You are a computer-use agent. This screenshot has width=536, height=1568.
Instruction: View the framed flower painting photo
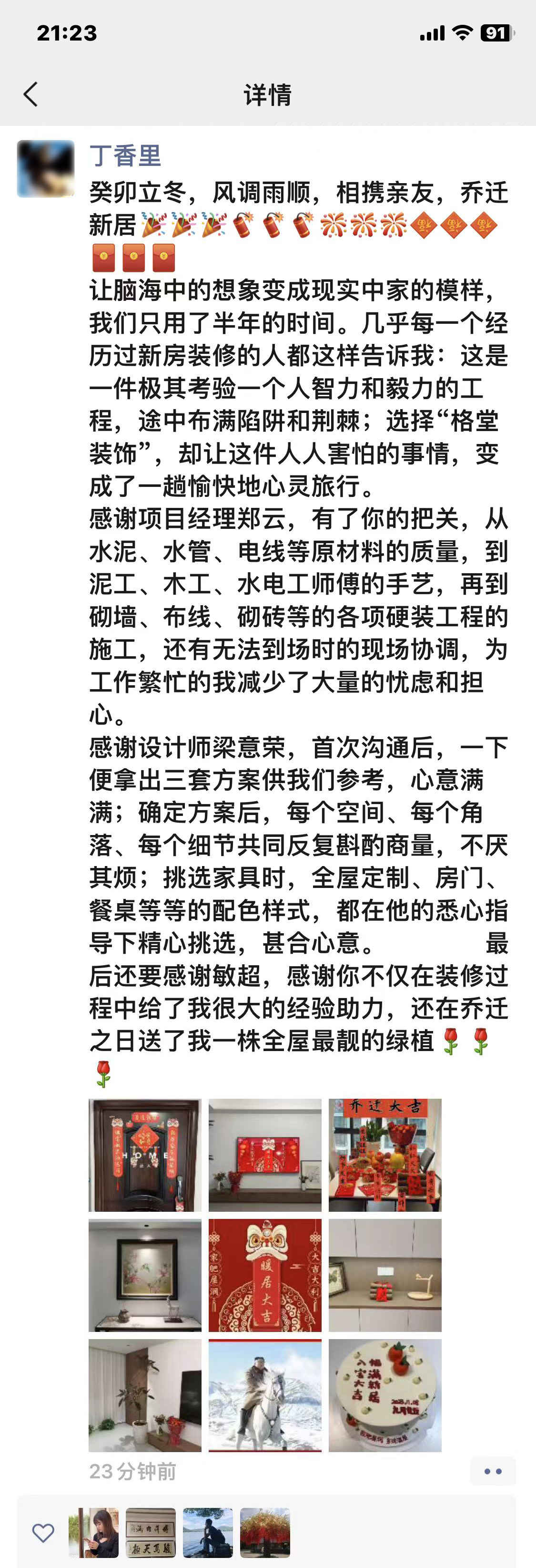pos(145,1275)
